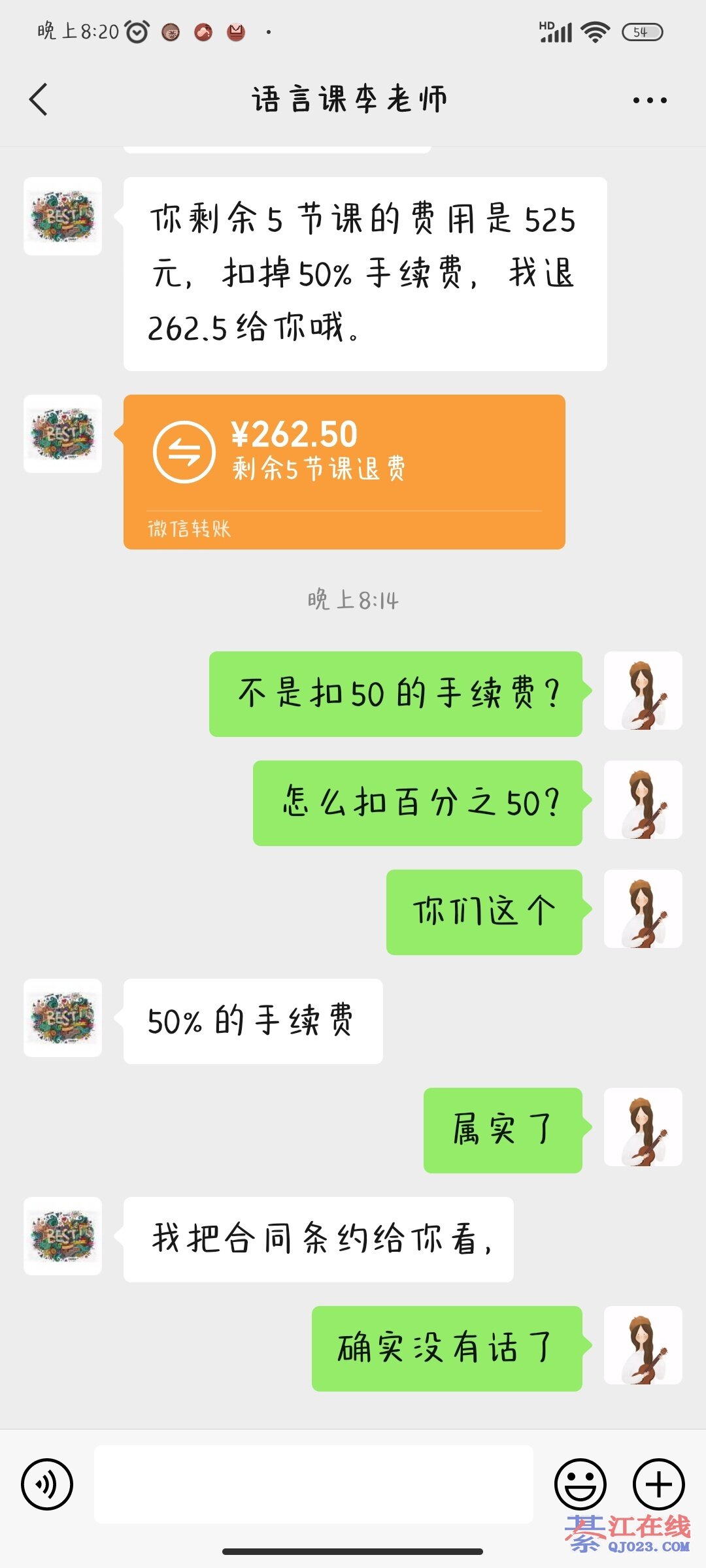Switch to voice message input
Image resolution: width=706 pixels, height=1568 pixels.
coord(47,1484)
